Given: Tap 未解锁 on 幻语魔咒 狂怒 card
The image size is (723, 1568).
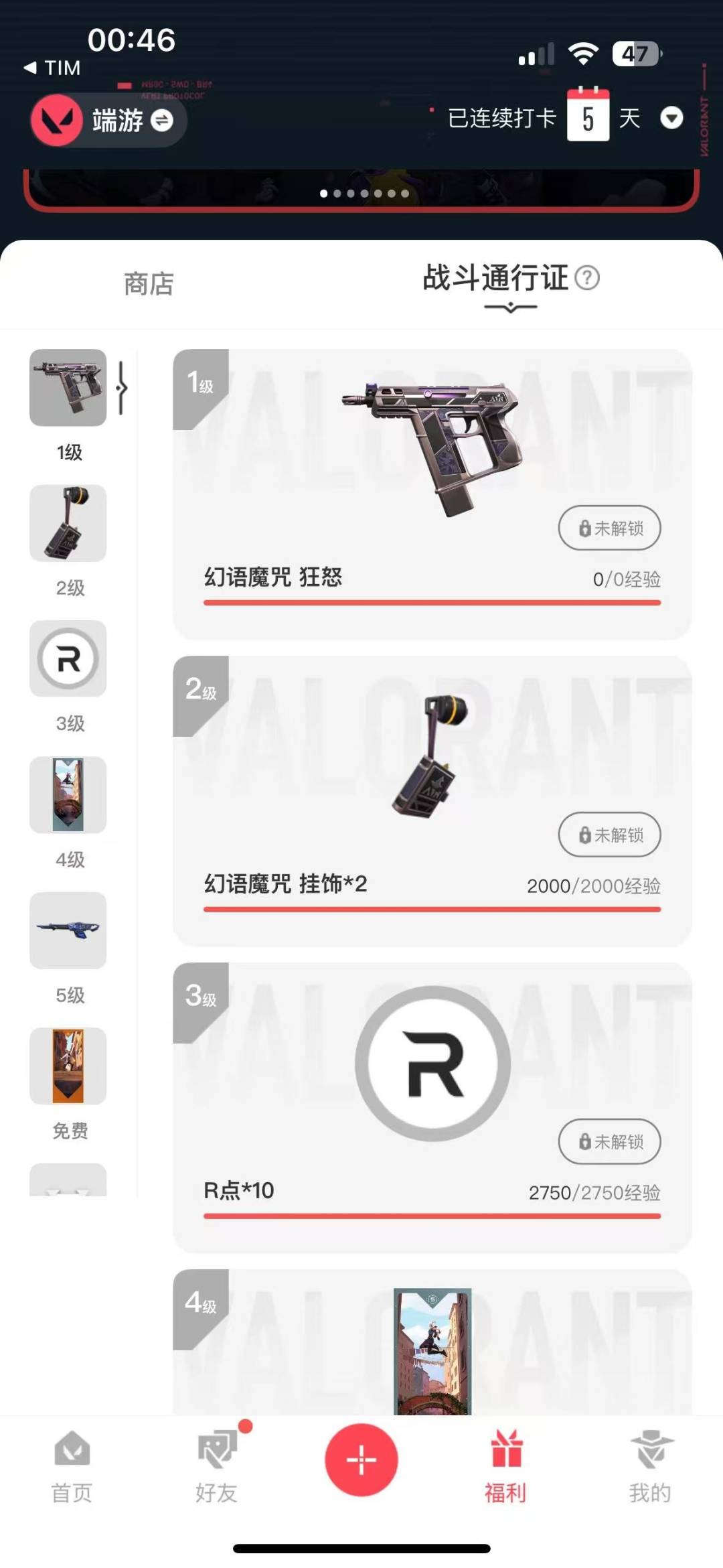Looking at the screenshot, I should tap(609, 528).
